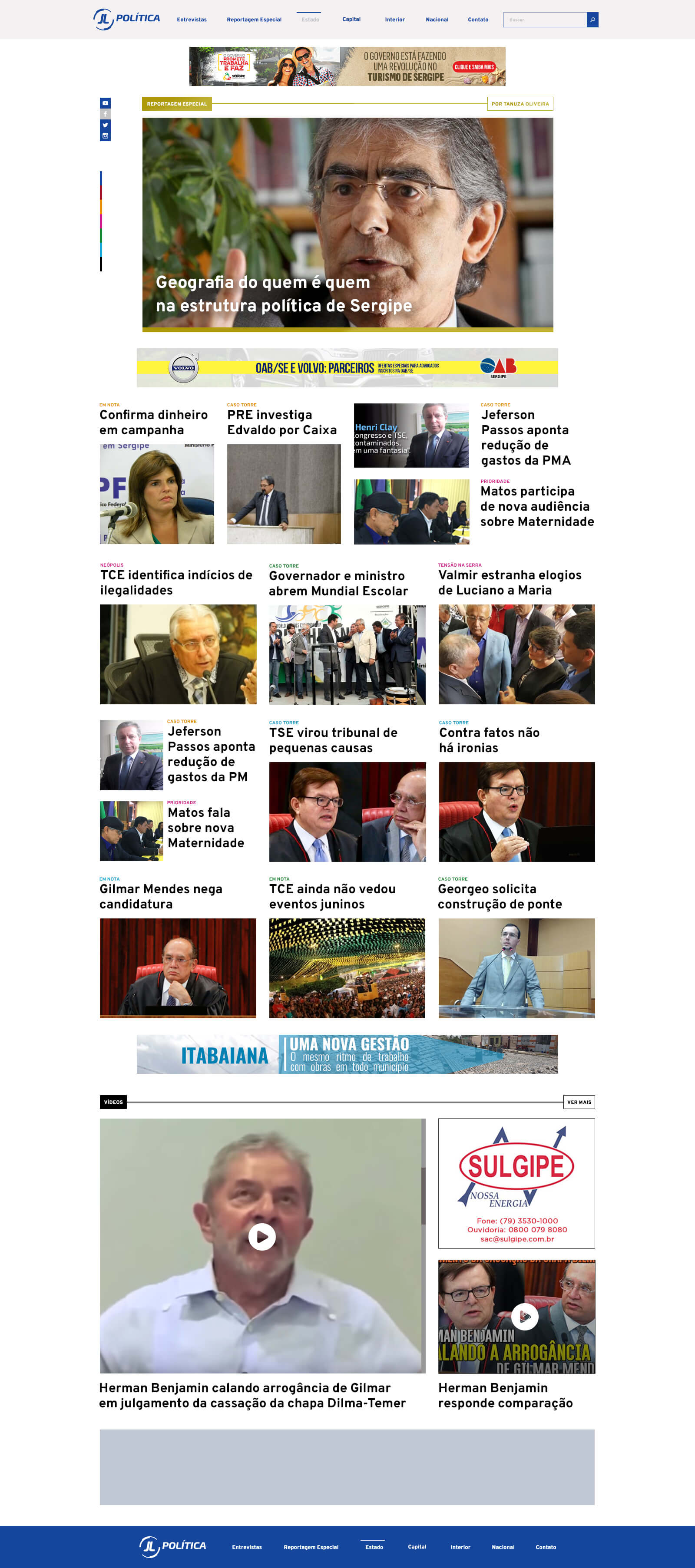Go to Entrevistas in the top menu
Screen dimensions: 695x1568
point(192,20)
